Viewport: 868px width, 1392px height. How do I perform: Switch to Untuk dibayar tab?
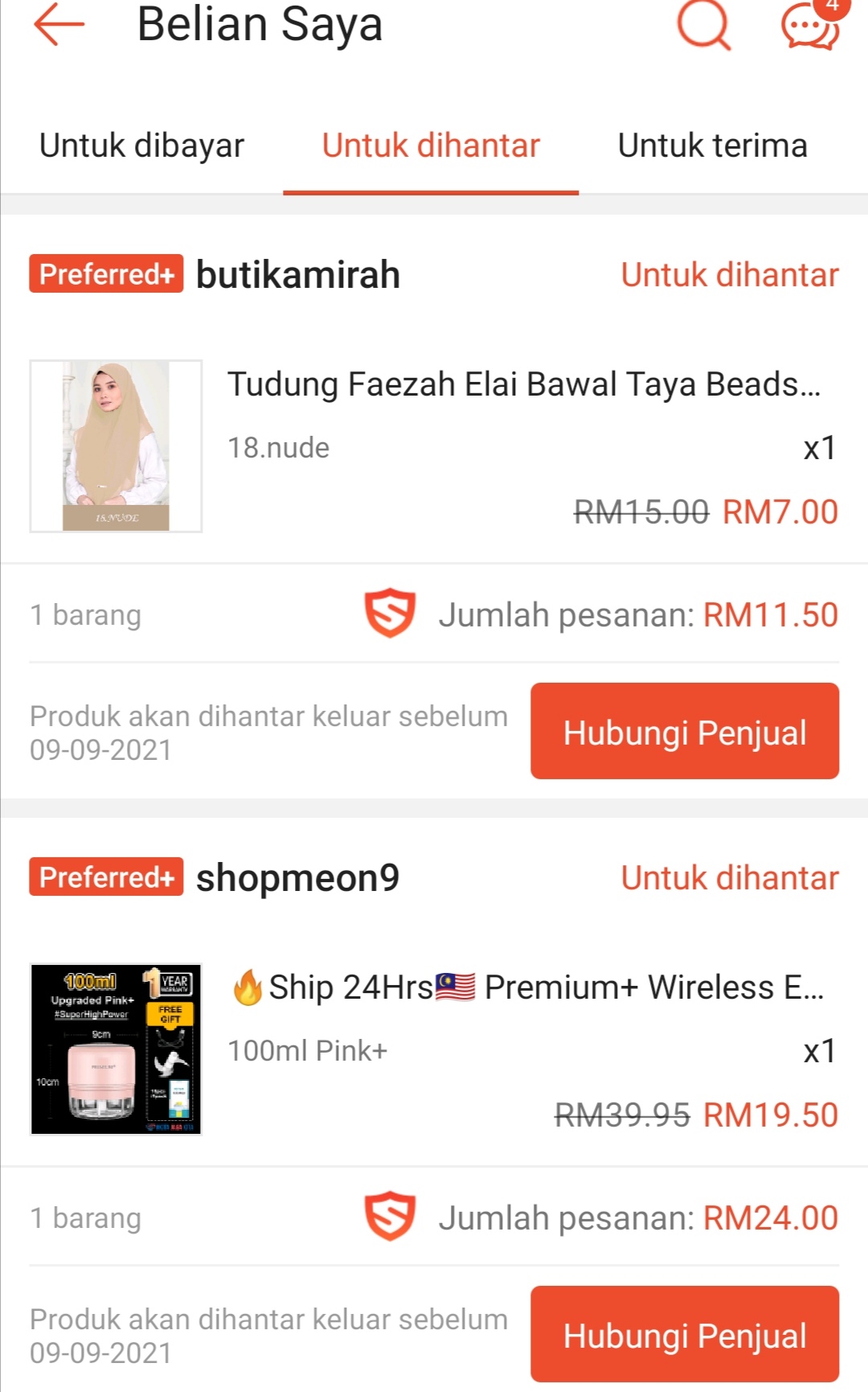tap(141, 146)
